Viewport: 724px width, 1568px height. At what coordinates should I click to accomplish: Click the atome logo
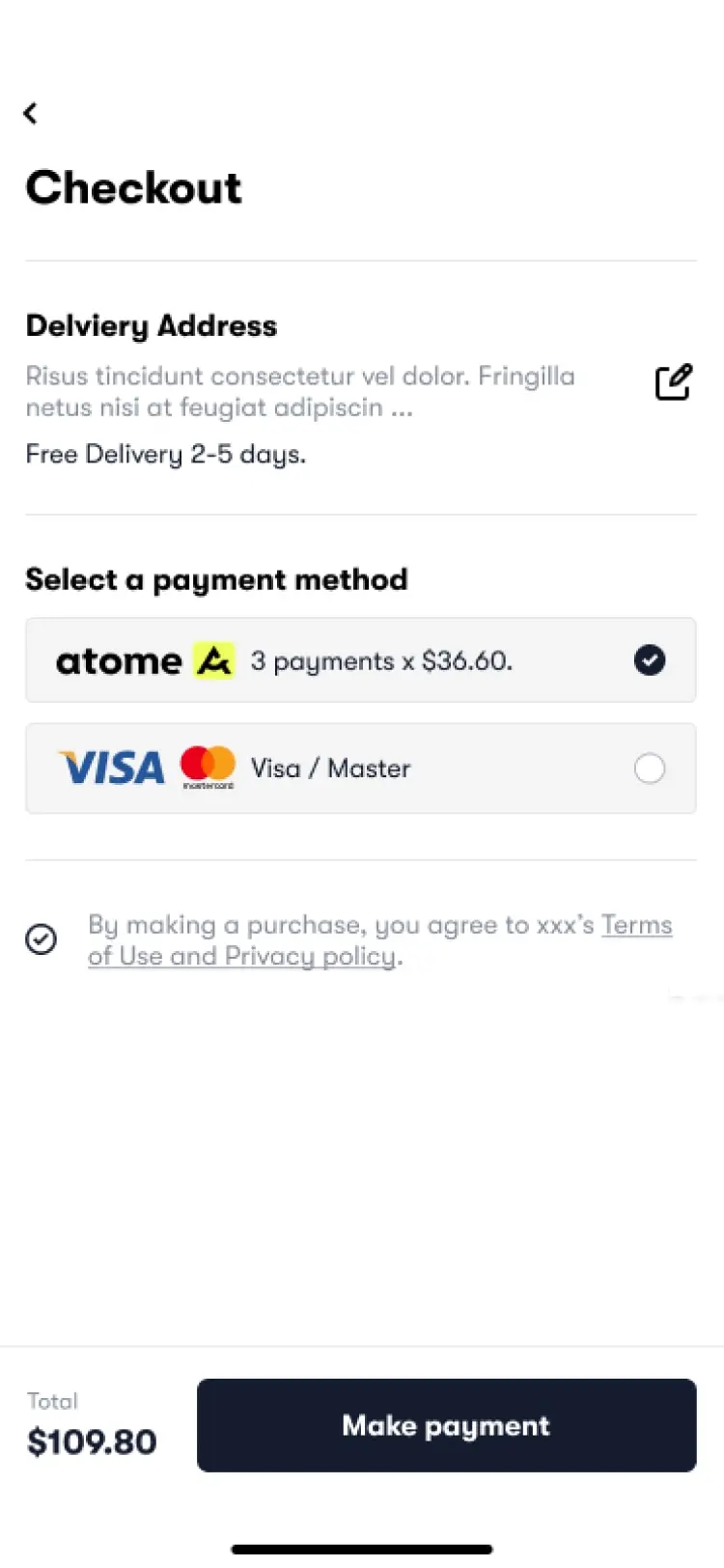118,660
